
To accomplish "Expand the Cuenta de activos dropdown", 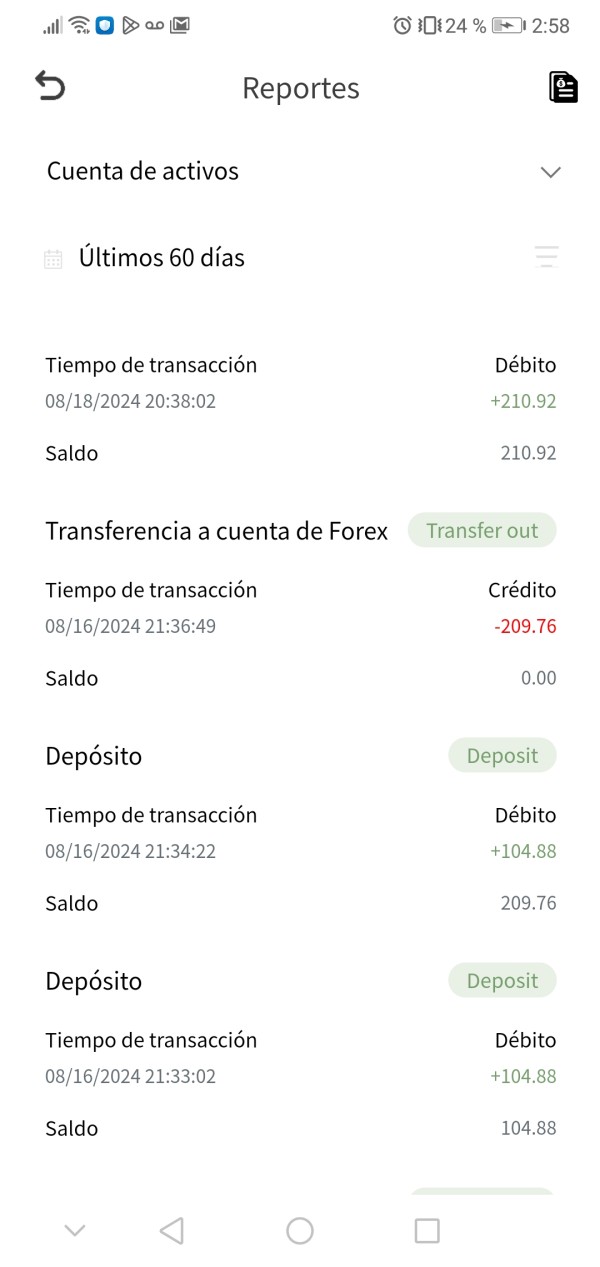I will click(300, 171).
